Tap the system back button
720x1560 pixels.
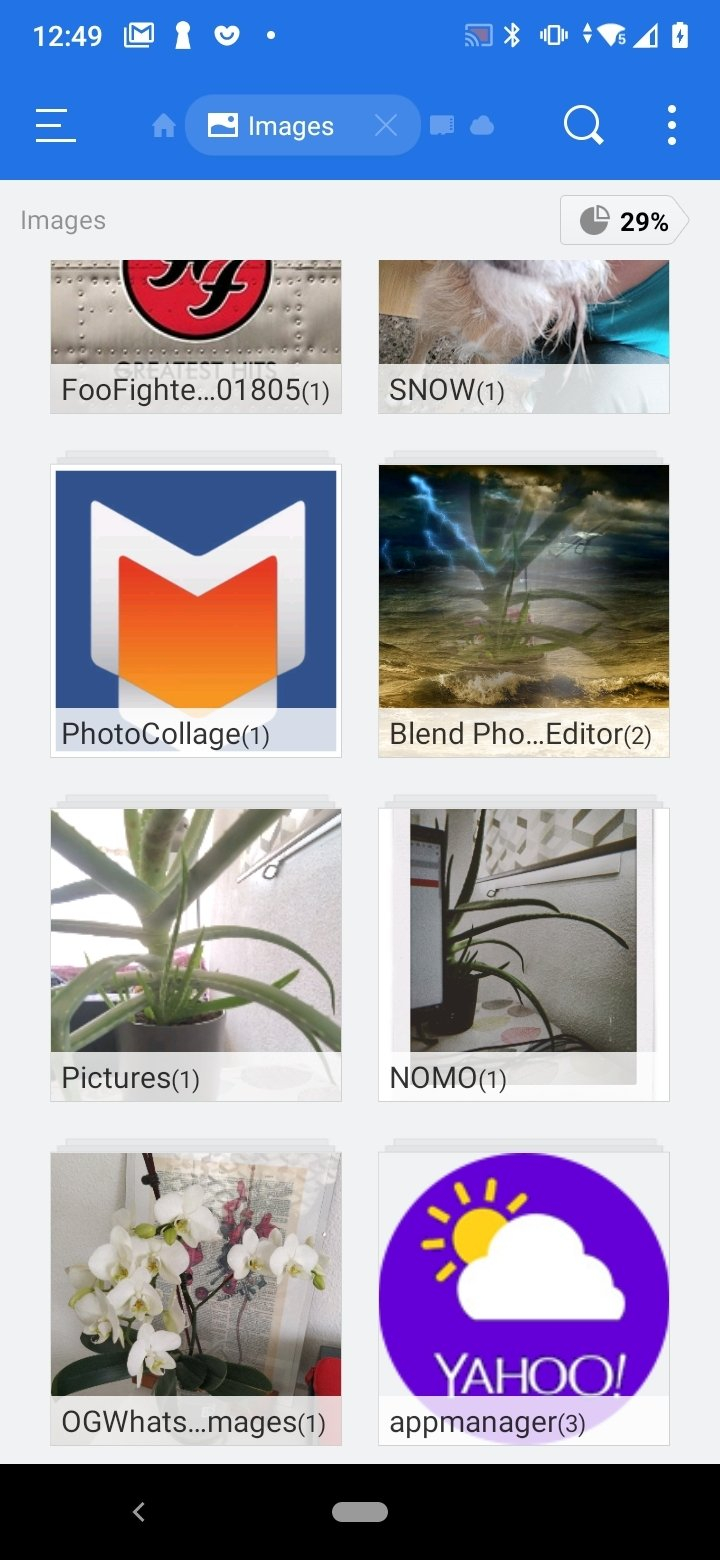tap(139, 1512)
